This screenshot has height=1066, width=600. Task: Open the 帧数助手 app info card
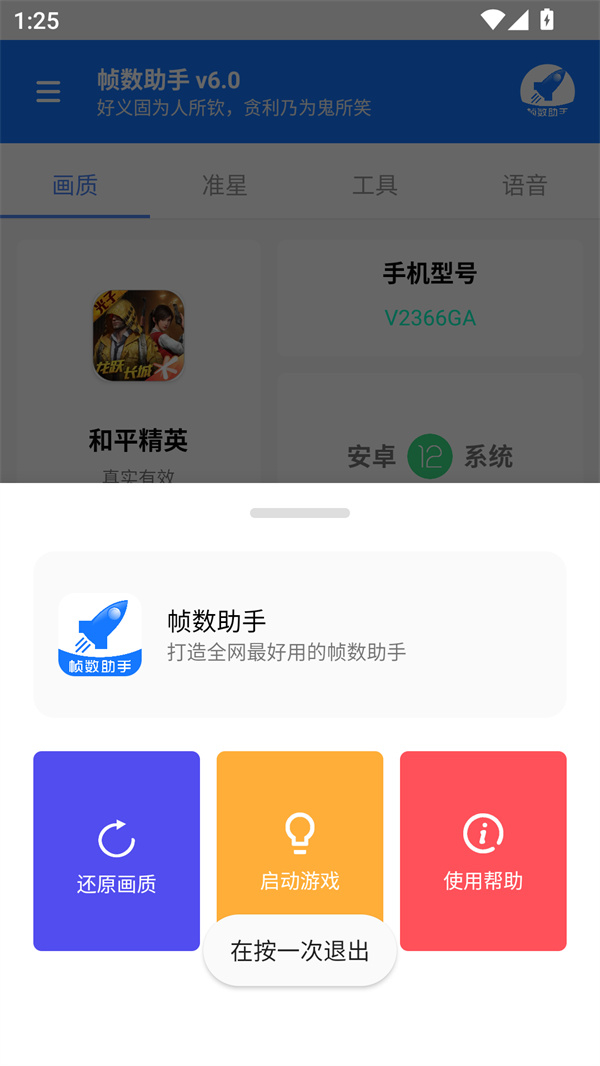tap(300, 634)
